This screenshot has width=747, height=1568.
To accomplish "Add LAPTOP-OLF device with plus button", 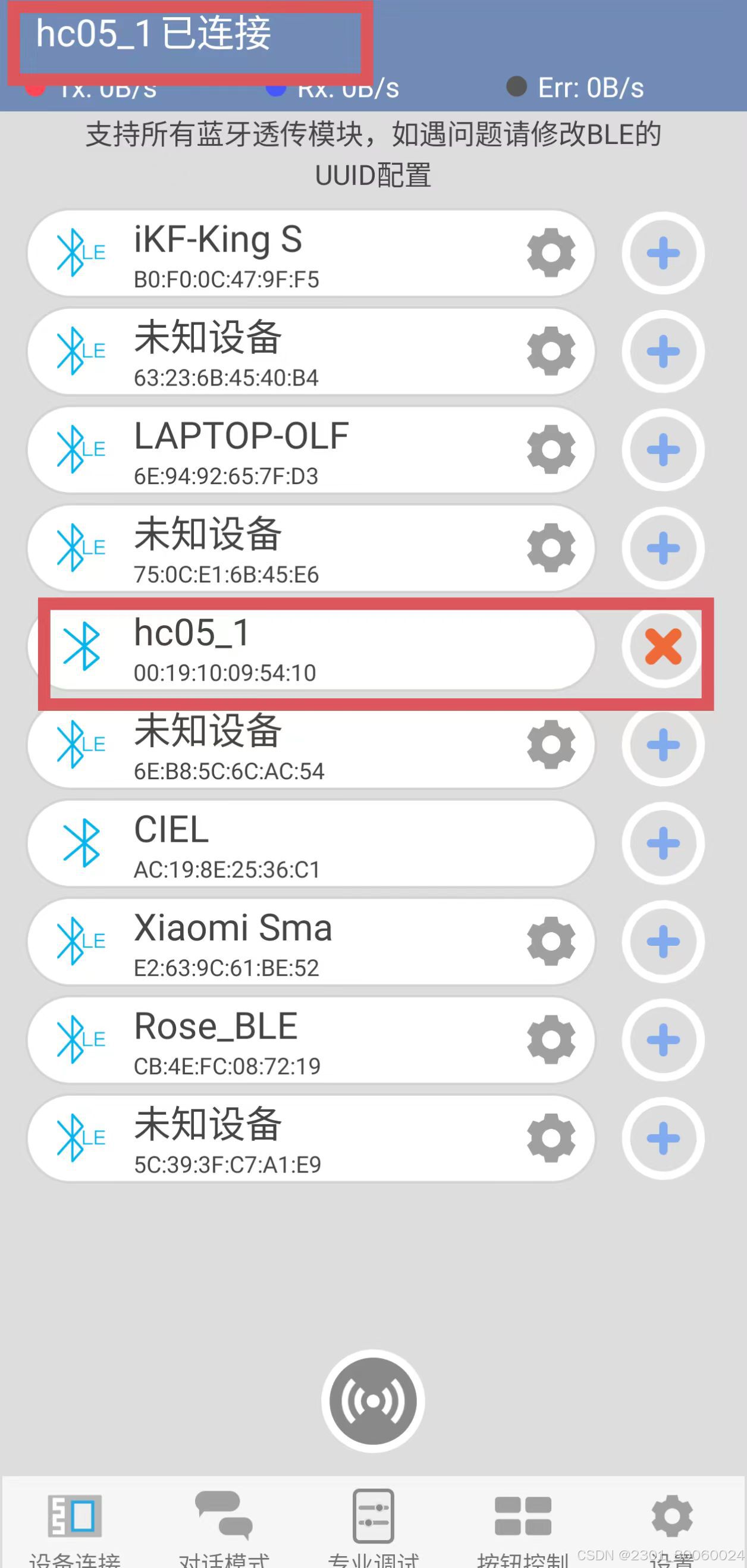I will click(x=663, y=450).
